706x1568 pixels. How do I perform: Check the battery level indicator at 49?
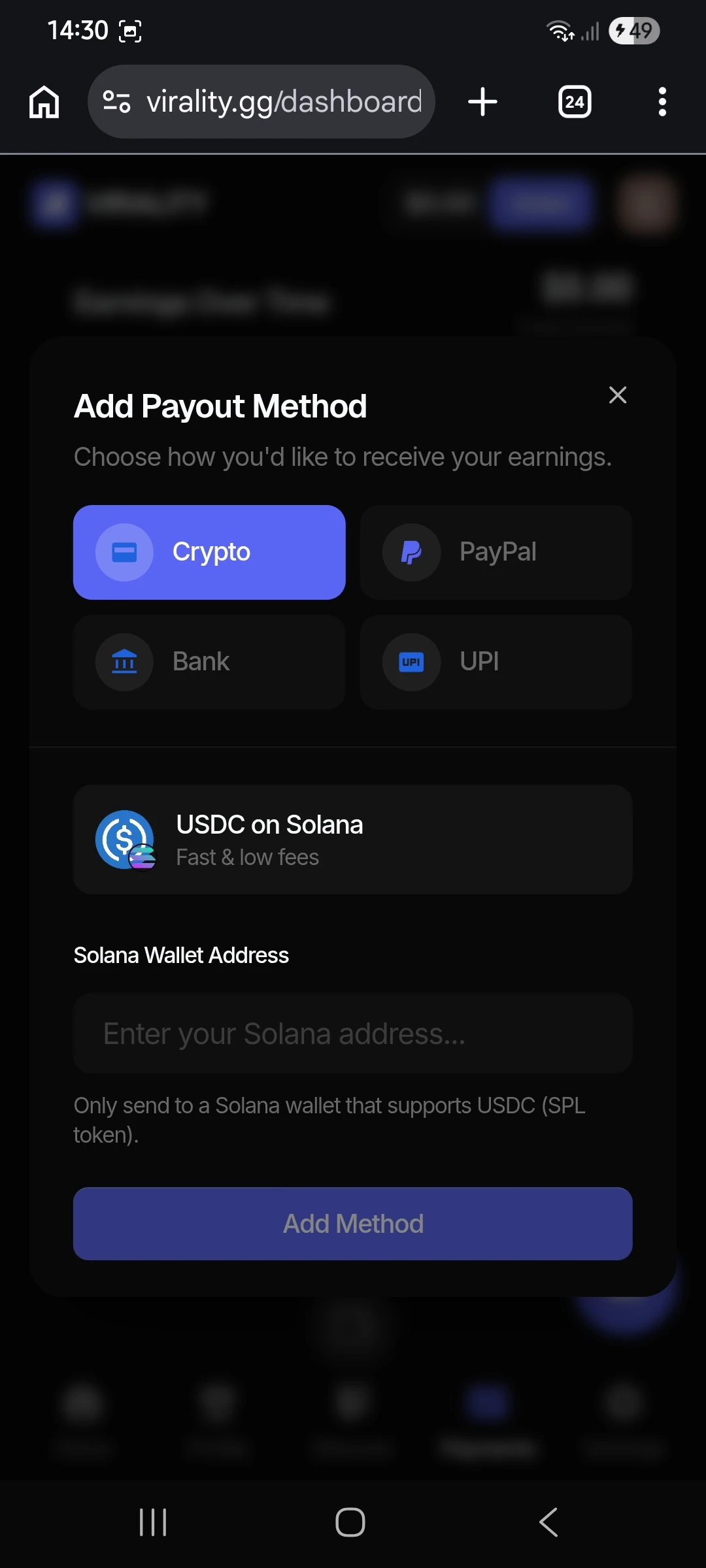coord(633,30)
